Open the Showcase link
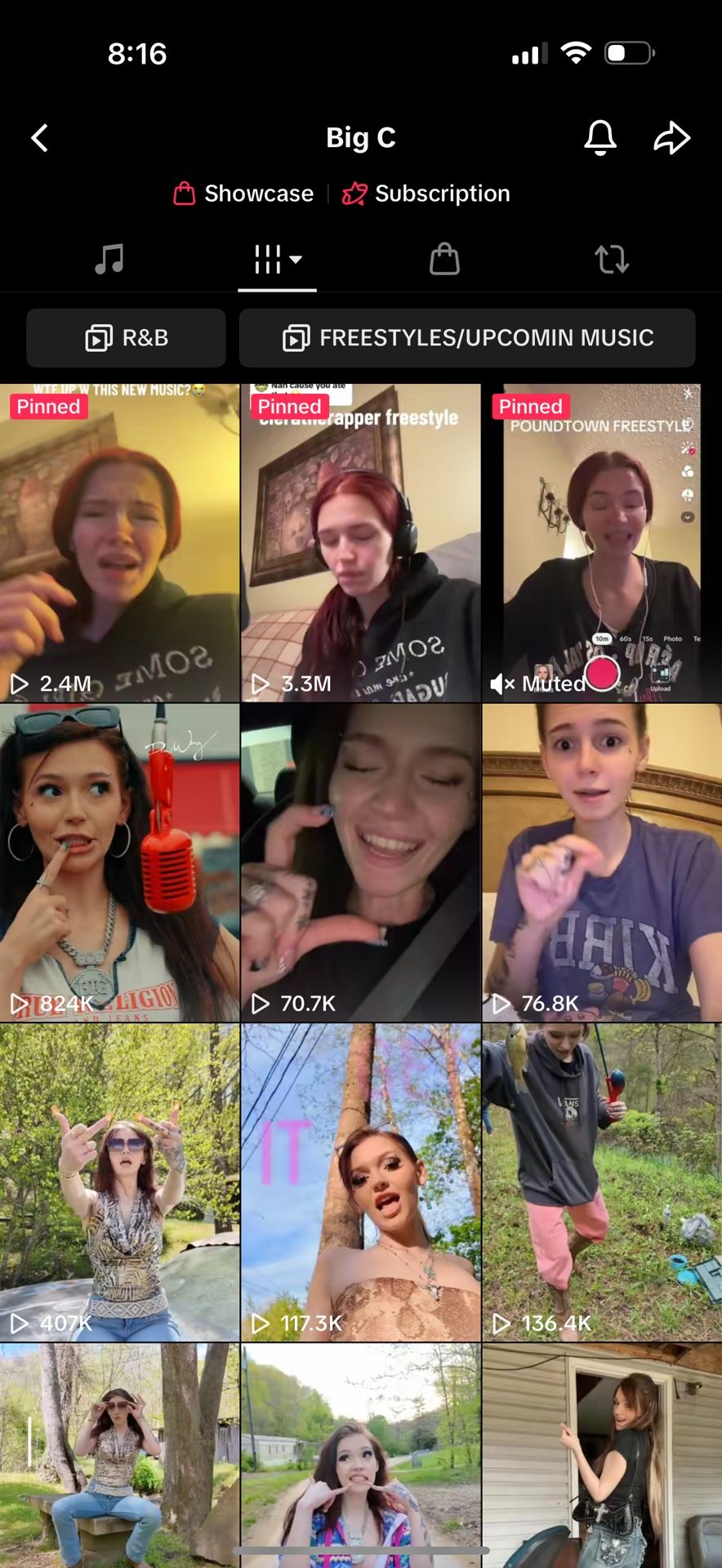Image resolution: width=722 pixels, height=1568 pixels. point(244,194)
